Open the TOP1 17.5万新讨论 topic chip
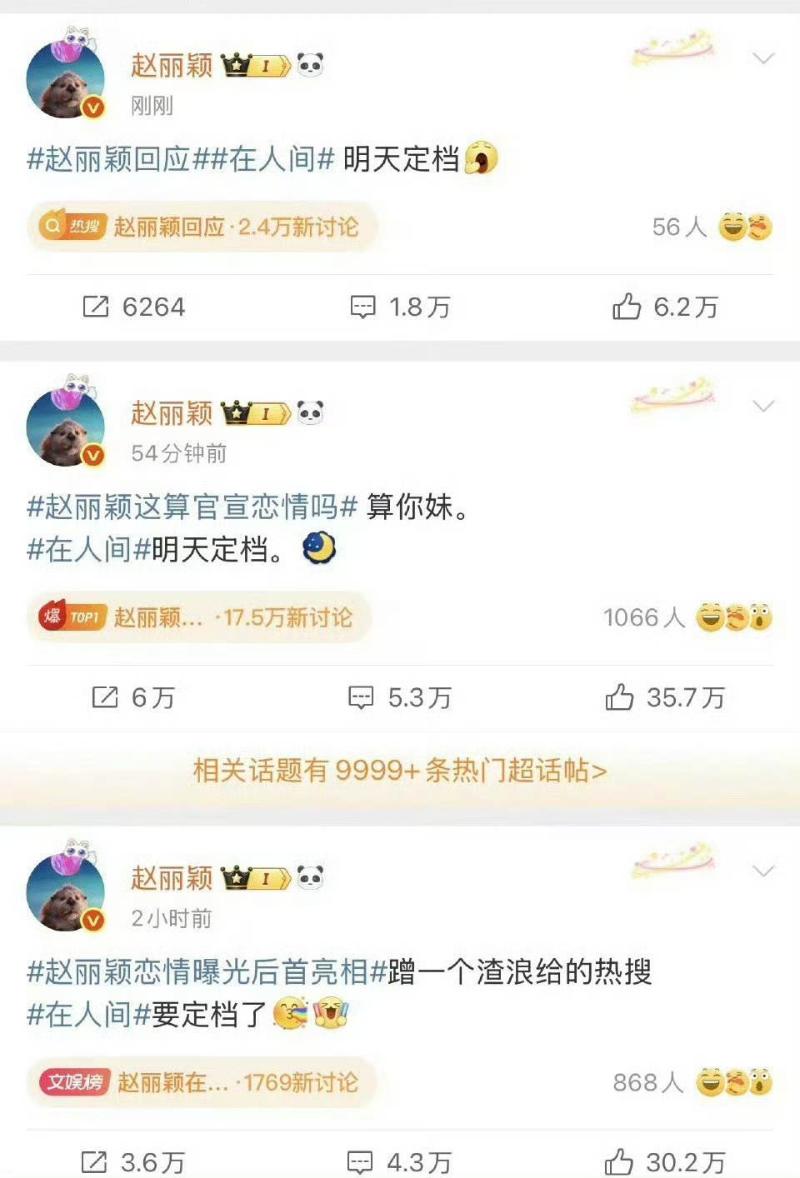 tap(196, 617)
